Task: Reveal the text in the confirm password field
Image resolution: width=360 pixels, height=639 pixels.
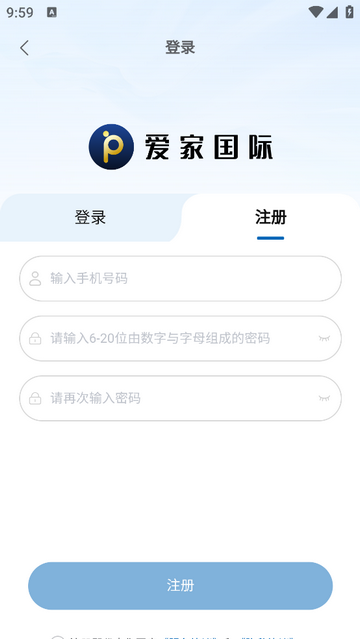Action: [x=324, y=398]
